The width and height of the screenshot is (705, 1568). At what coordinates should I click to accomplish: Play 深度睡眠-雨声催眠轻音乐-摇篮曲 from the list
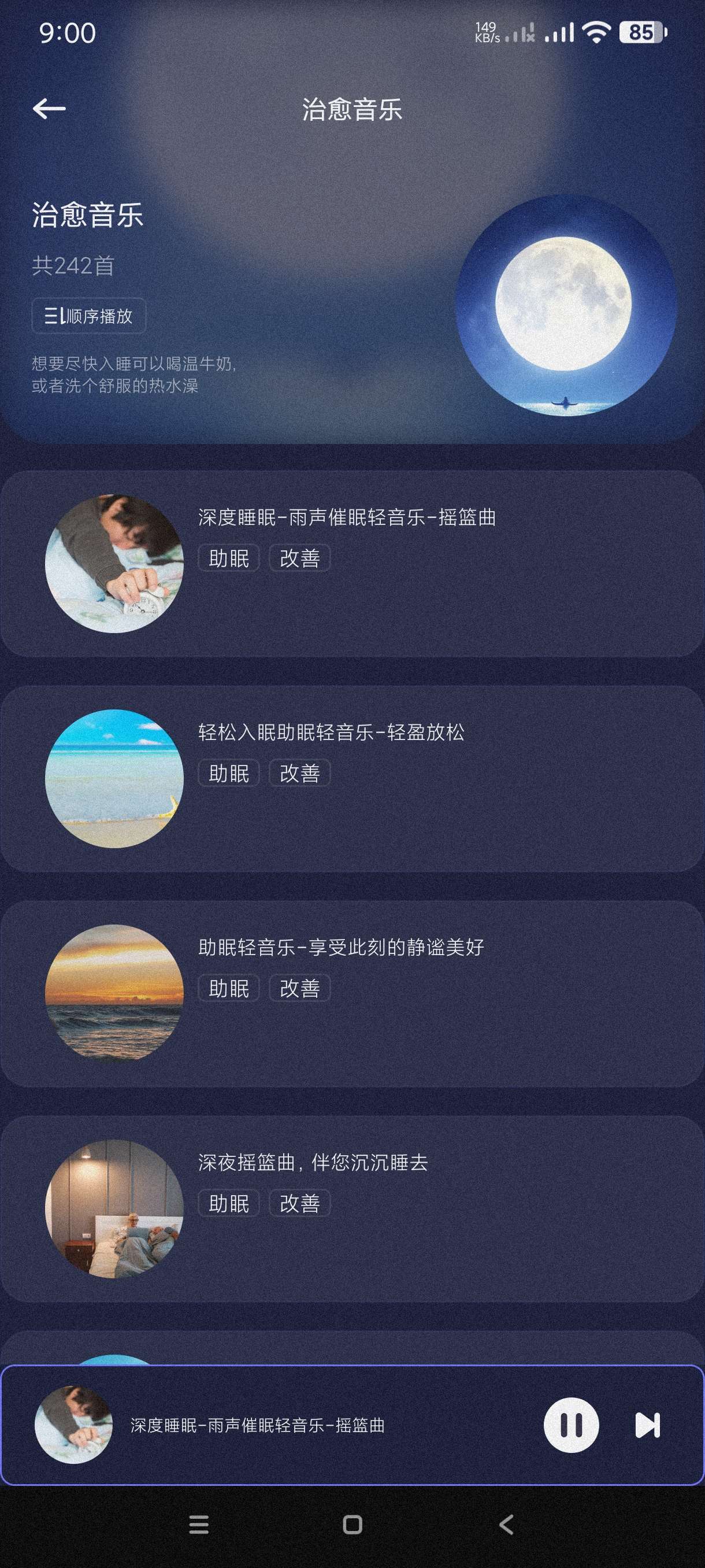pos(347,518)
